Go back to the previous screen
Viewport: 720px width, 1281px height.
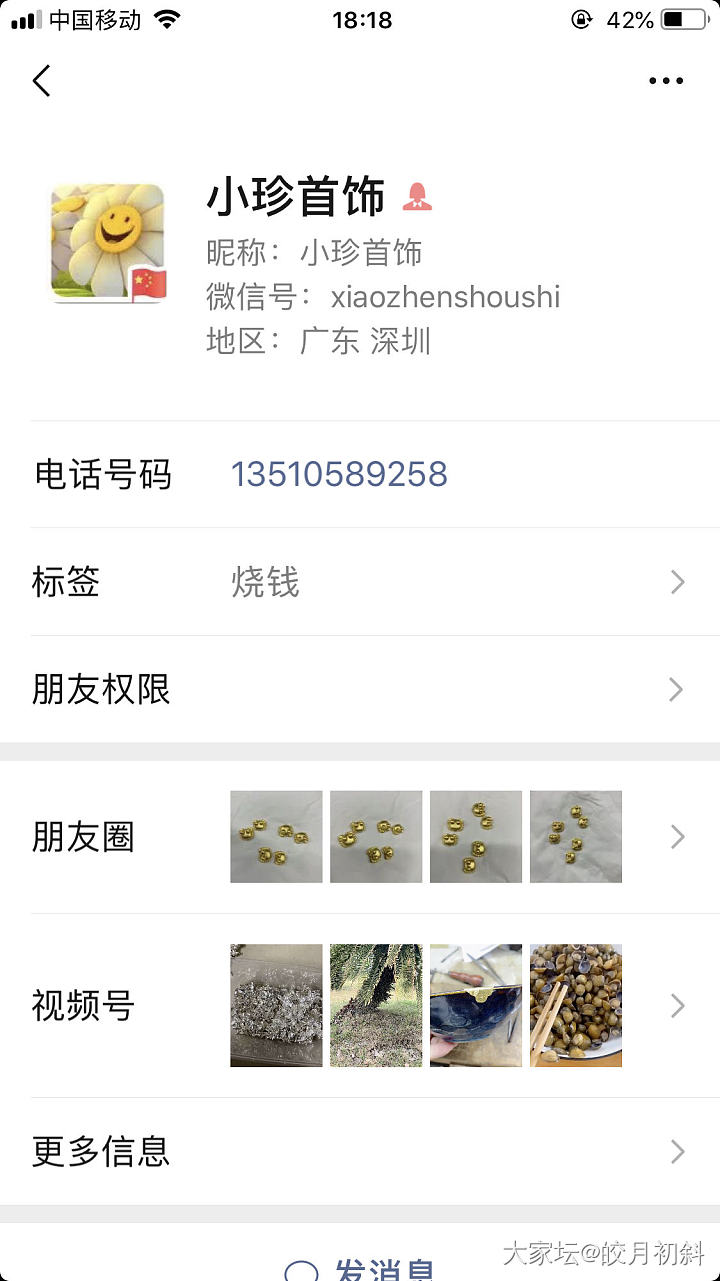point(41,81)
